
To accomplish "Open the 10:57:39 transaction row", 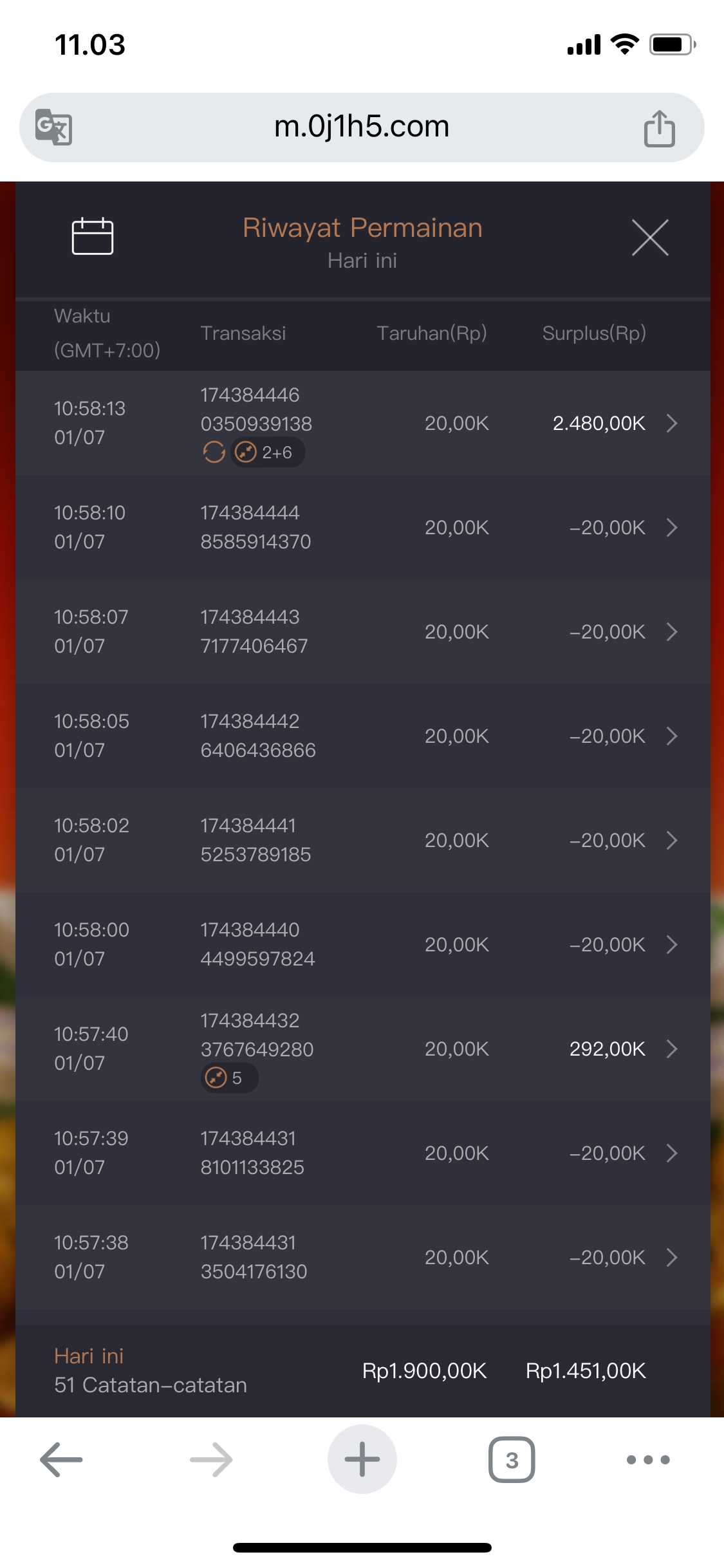I will pyautogui.click(x=671, y=1153).
